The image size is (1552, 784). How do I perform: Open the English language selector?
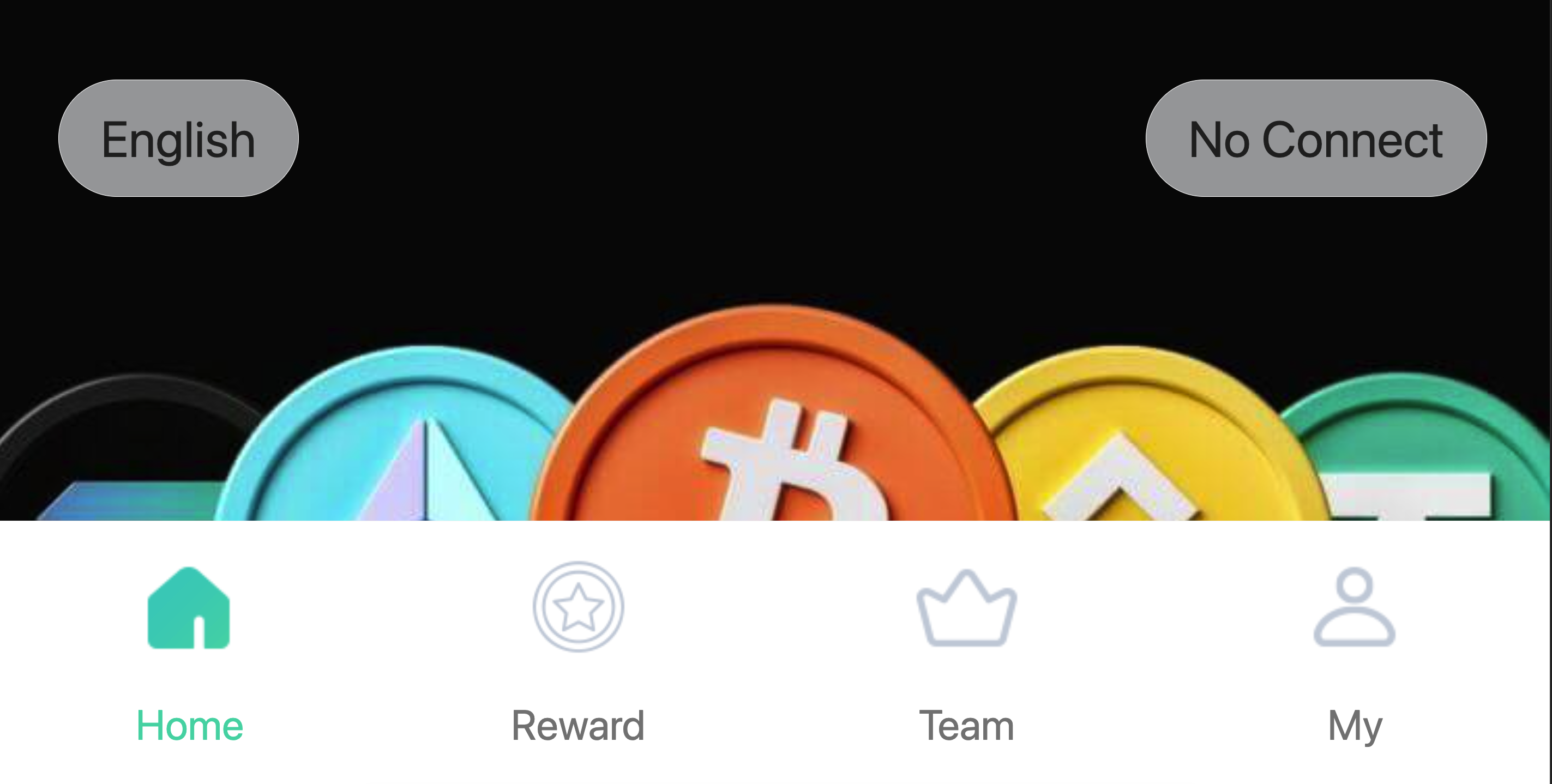click(178, 138)
